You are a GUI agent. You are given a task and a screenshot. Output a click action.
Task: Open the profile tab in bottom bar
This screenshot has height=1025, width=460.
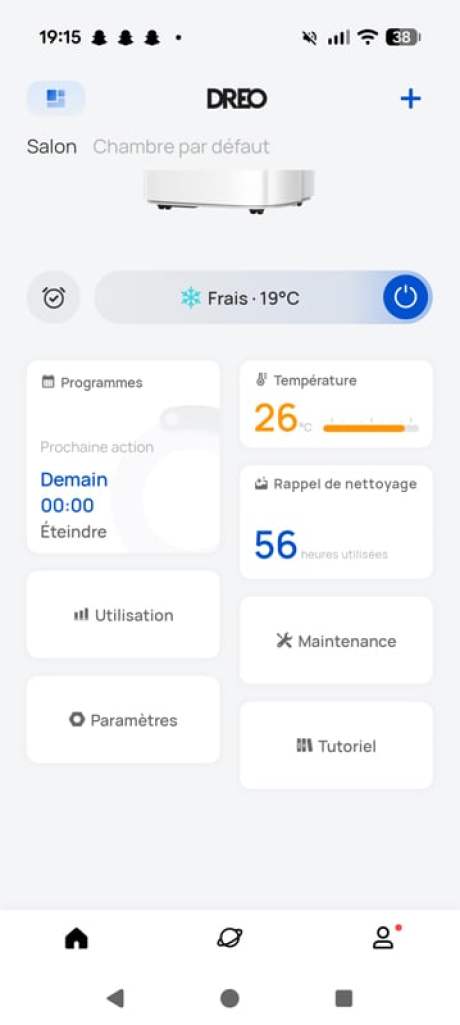pyautogui.click(x=384, y=937)
